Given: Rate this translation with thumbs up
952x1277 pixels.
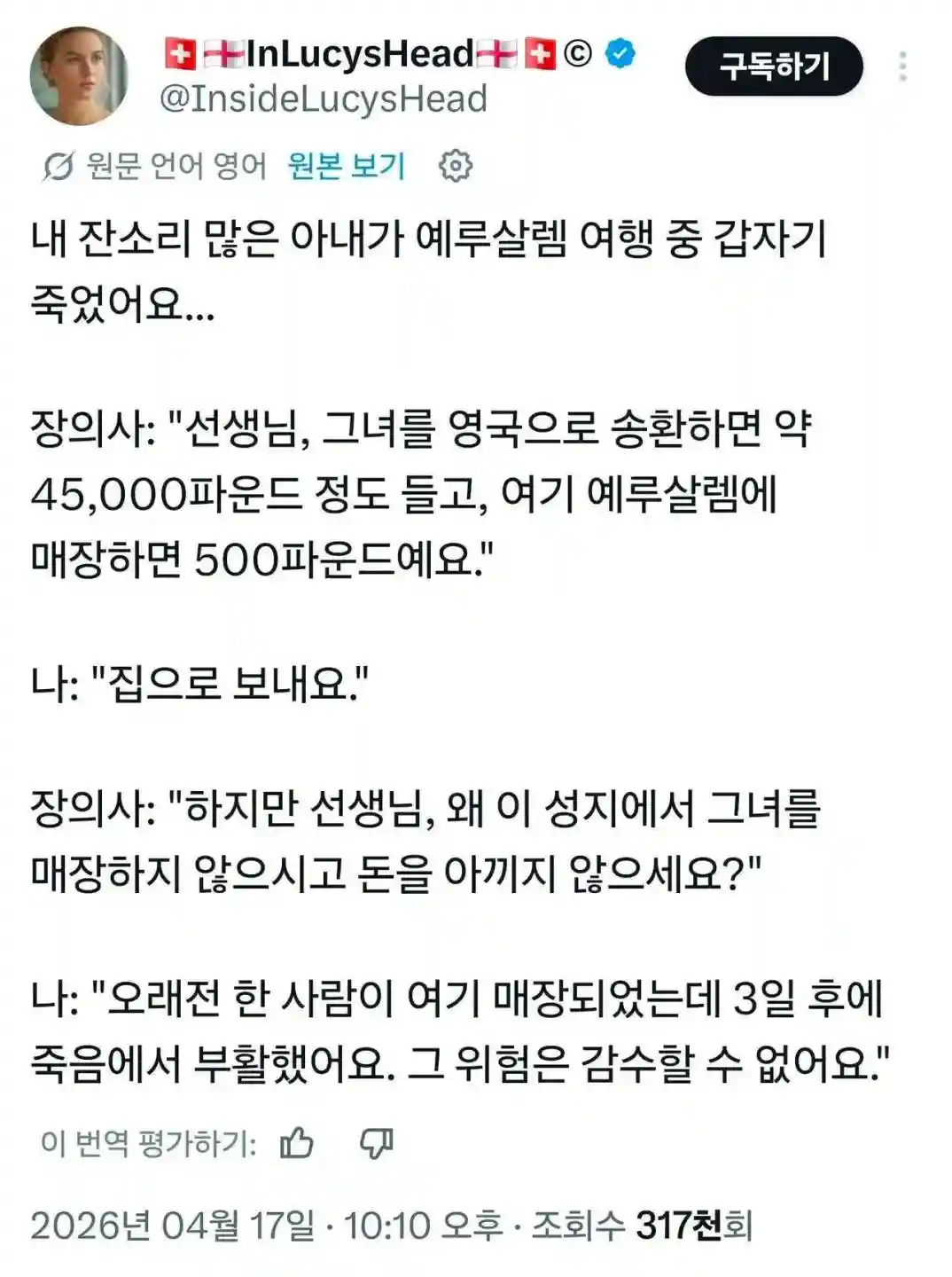Looking at the screenshot, I should click(297, 1143).
